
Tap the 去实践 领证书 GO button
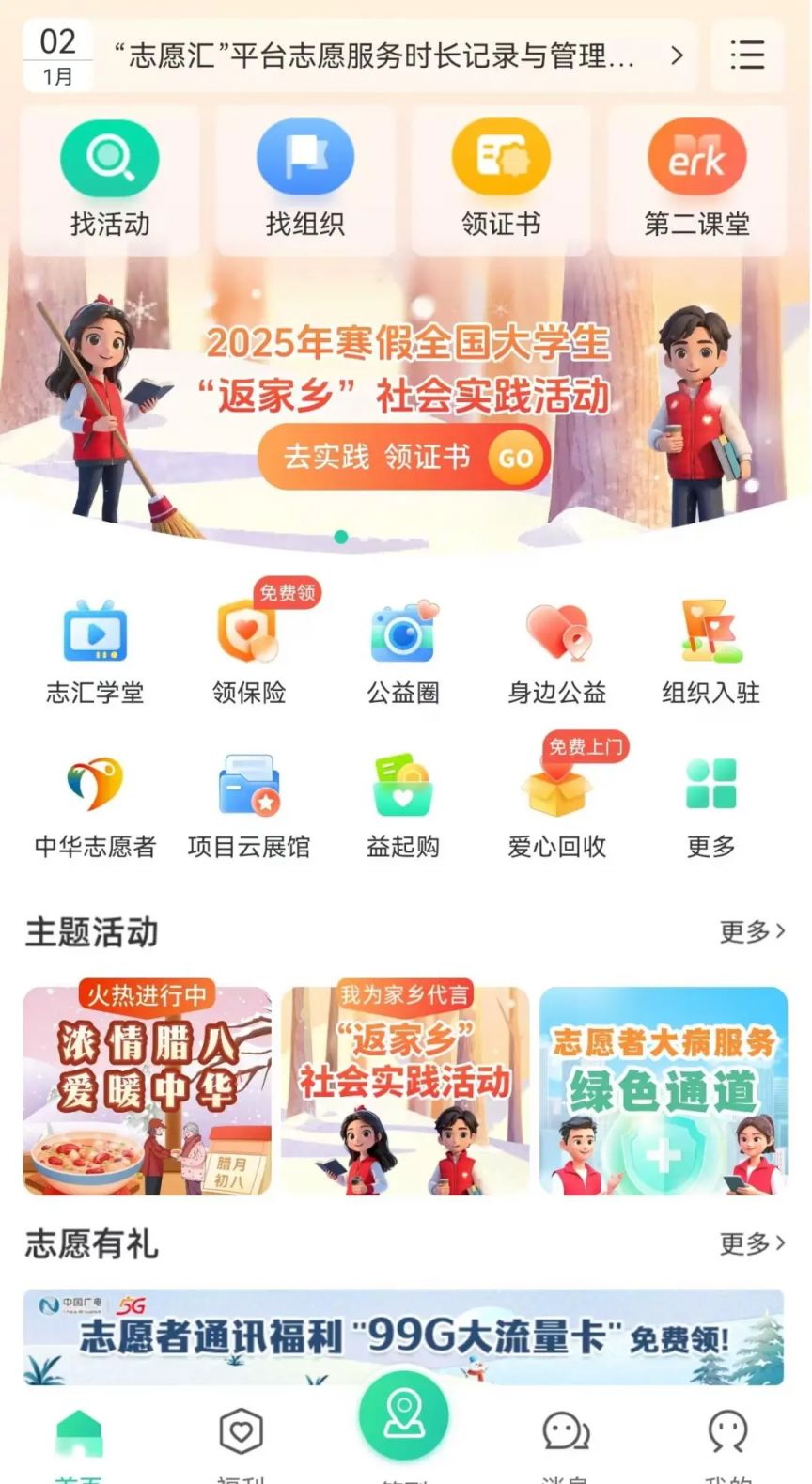pos(404,458)
